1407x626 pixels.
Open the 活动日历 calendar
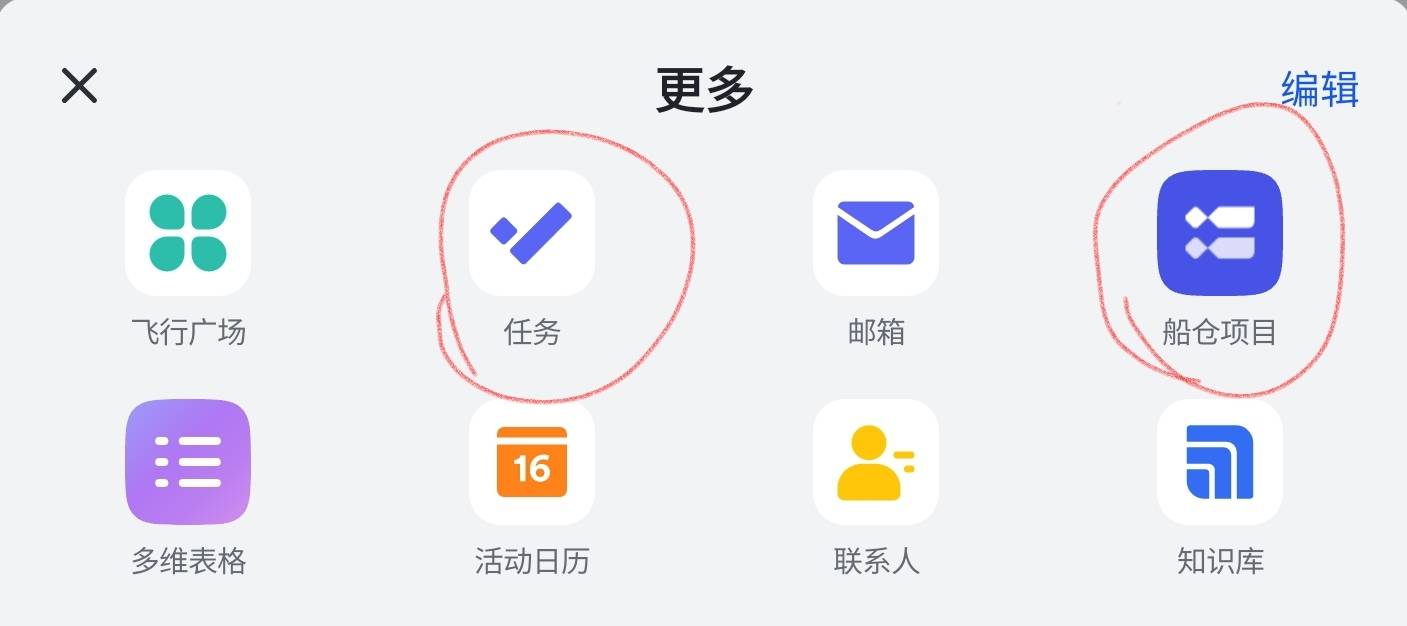click(531, 462)
